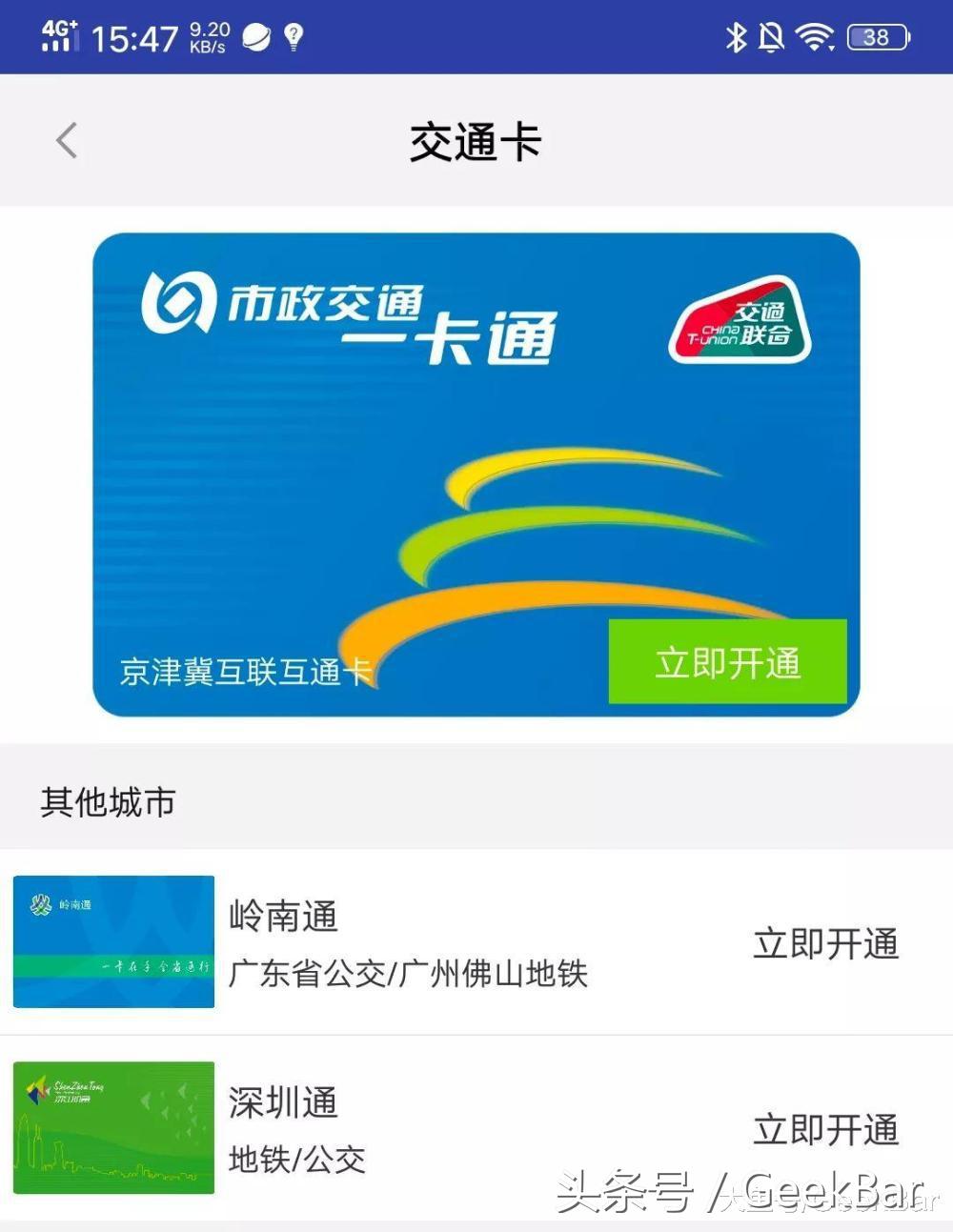Image resolution: width=953 pixels, height=1232 pixels.
Task: Tap the 交通卡 title in the header
Action: (x=476, y=140)
